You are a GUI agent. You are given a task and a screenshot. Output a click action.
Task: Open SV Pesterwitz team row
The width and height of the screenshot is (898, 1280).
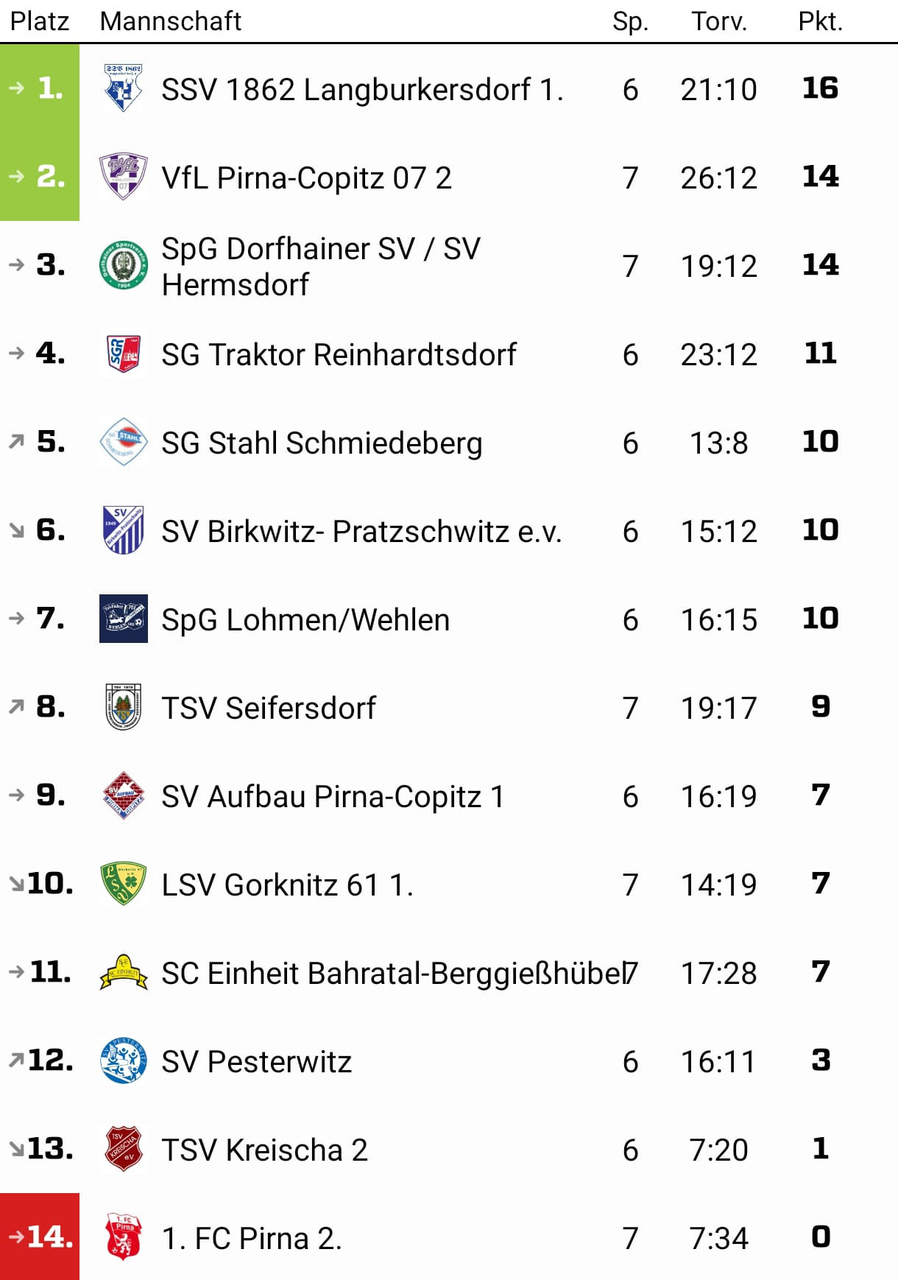pyautogui.click(x=256, y=1061)
